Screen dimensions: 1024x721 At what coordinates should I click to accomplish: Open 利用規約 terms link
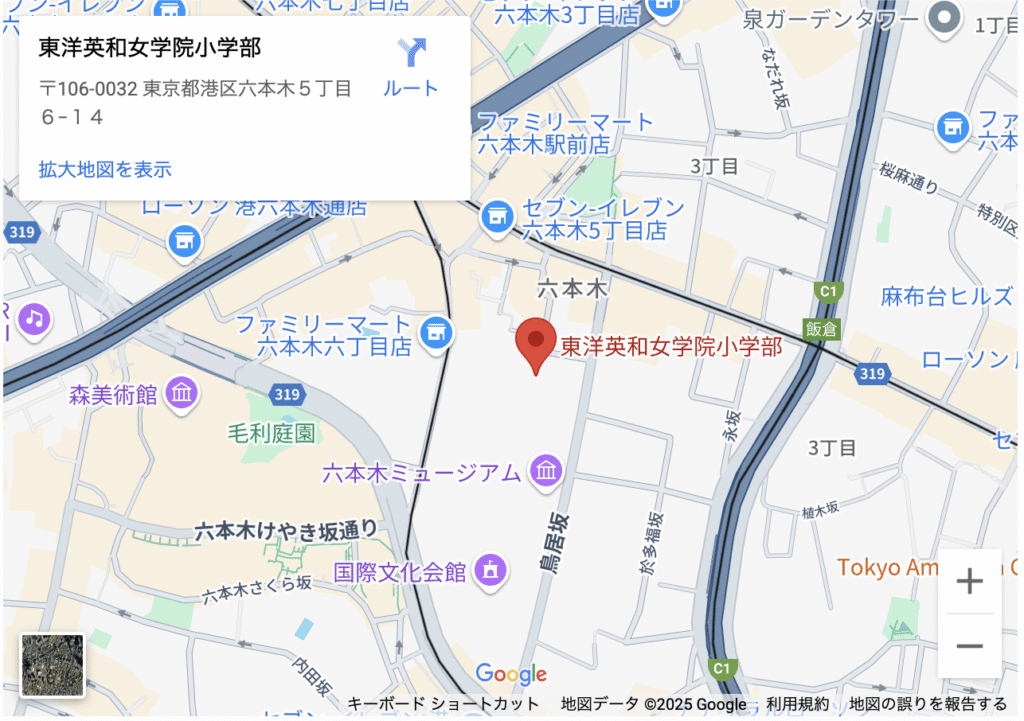(x=798, y=704)
